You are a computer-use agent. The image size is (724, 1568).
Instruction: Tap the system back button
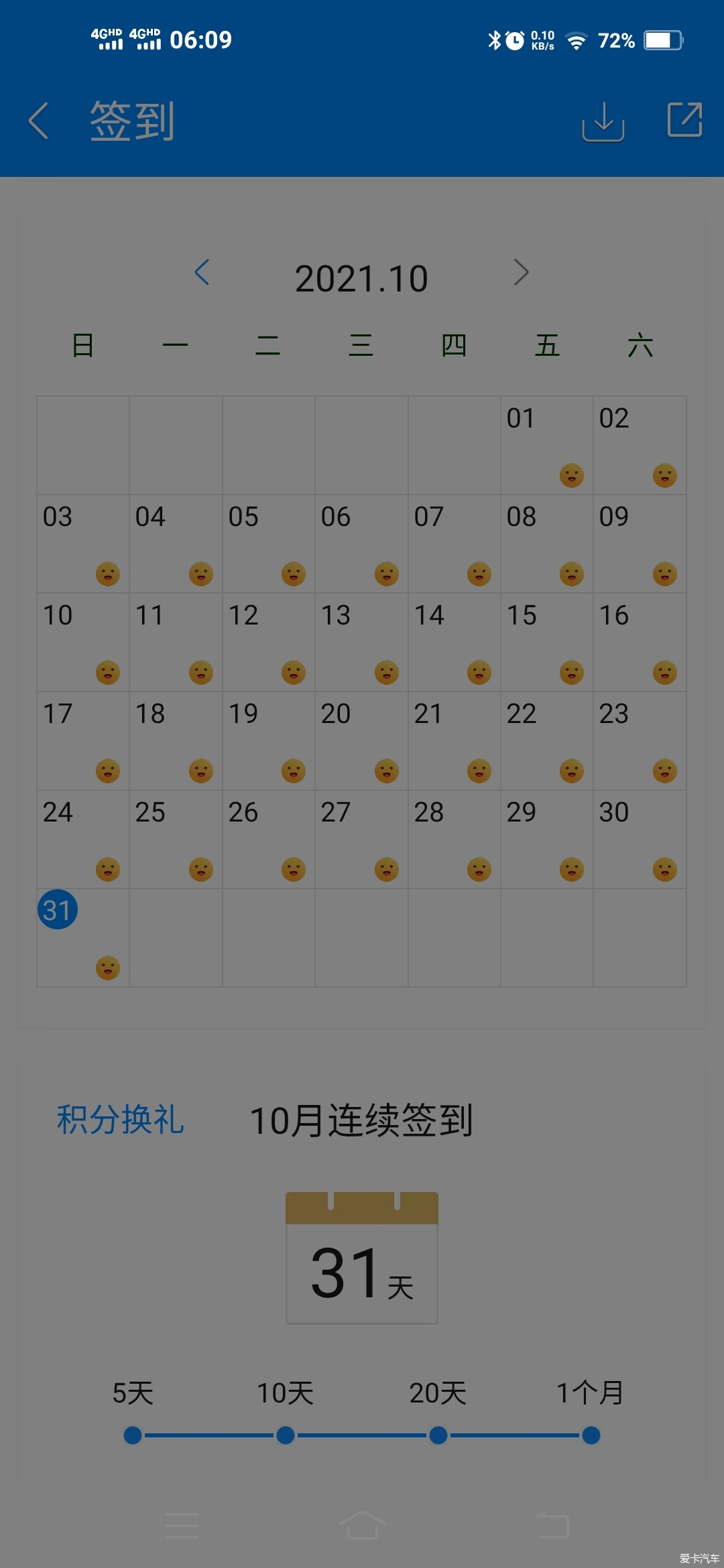[552, 1525]
